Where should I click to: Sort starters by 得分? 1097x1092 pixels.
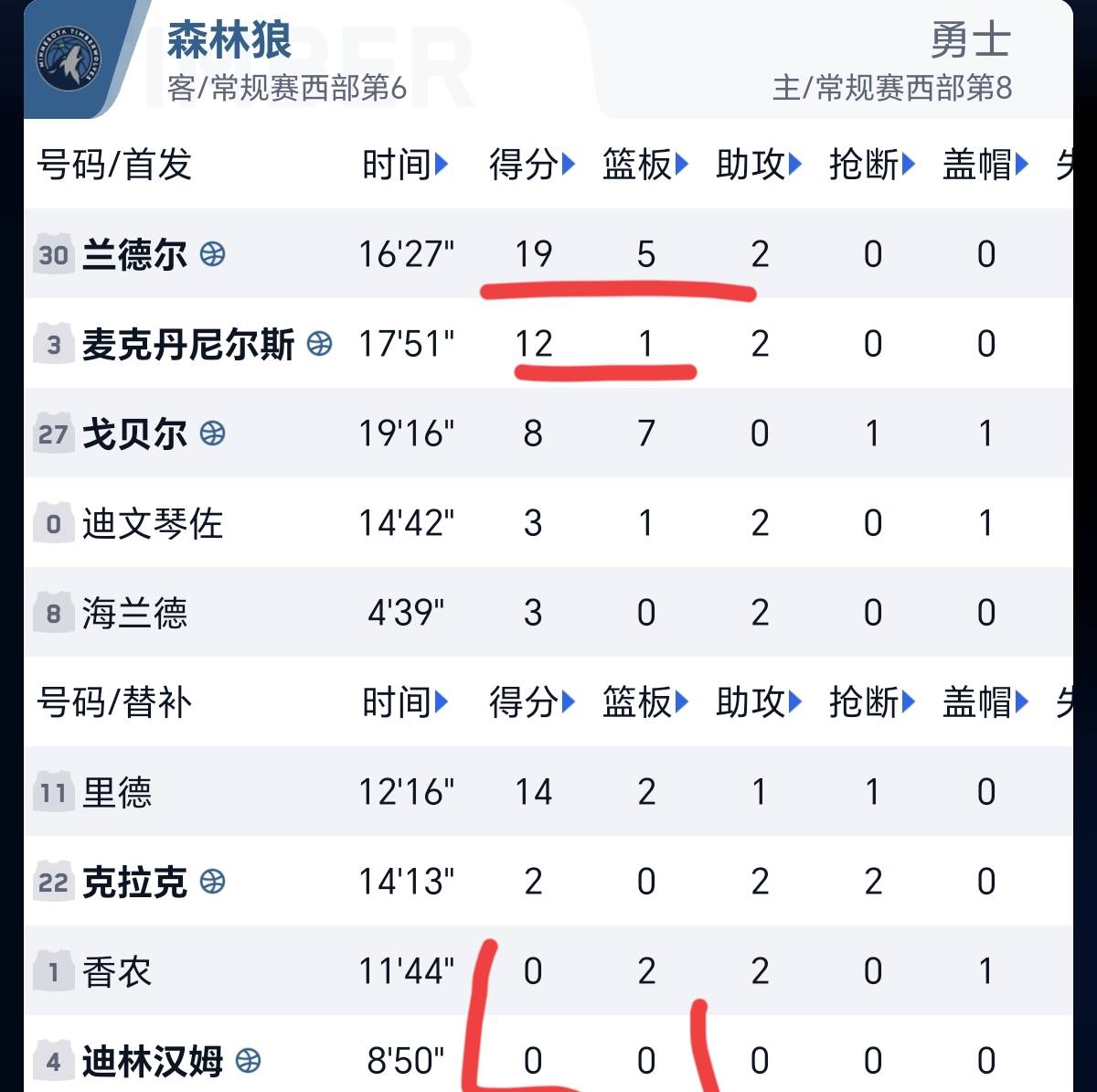tap(532, 165)
